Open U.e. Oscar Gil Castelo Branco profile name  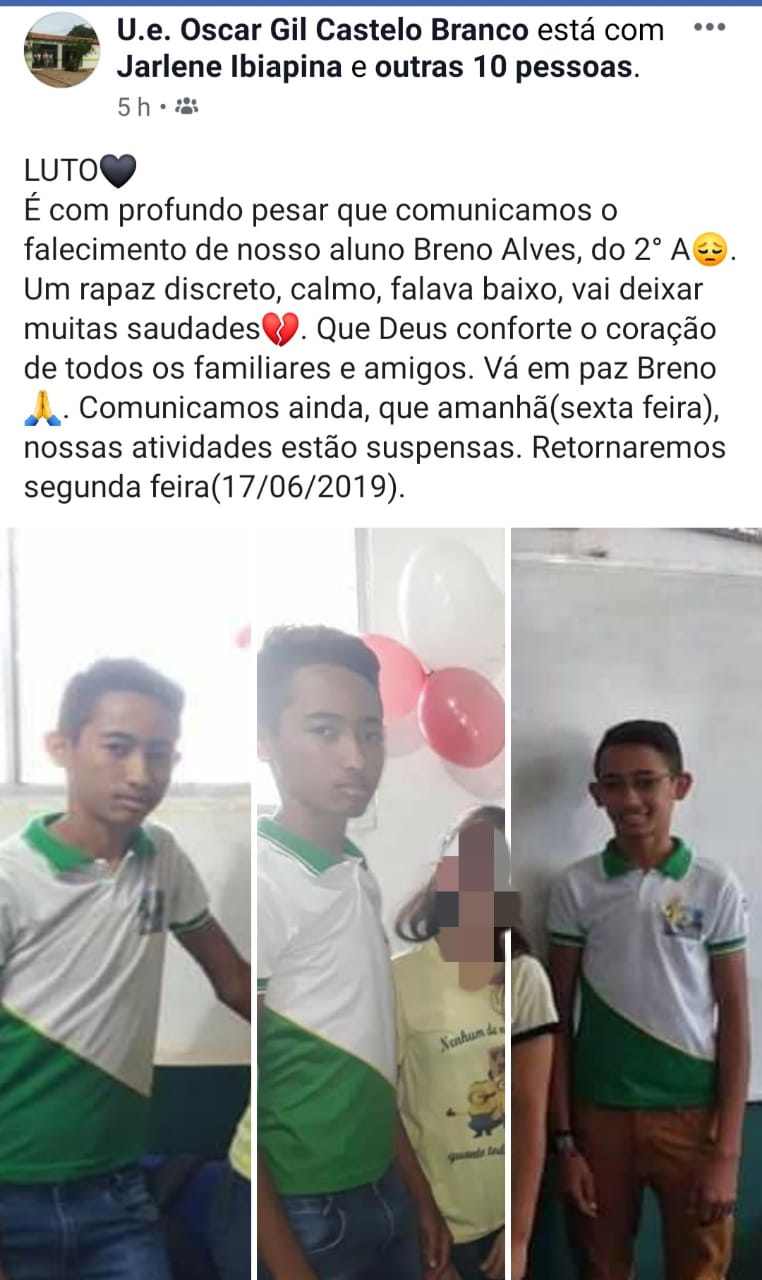[x=322, y=30]
